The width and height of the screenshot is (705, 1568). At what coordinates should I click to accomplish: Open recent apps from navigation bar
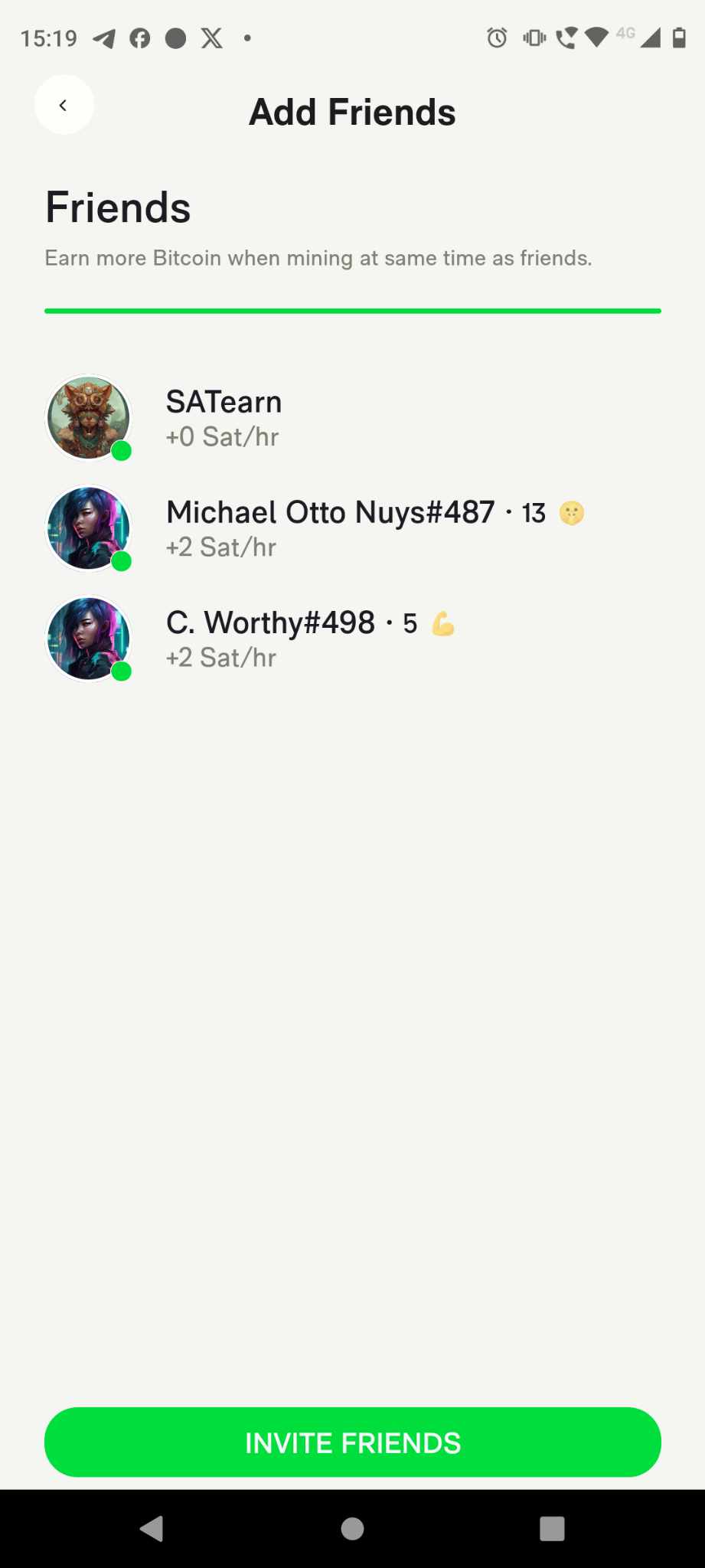(552, 1529)
